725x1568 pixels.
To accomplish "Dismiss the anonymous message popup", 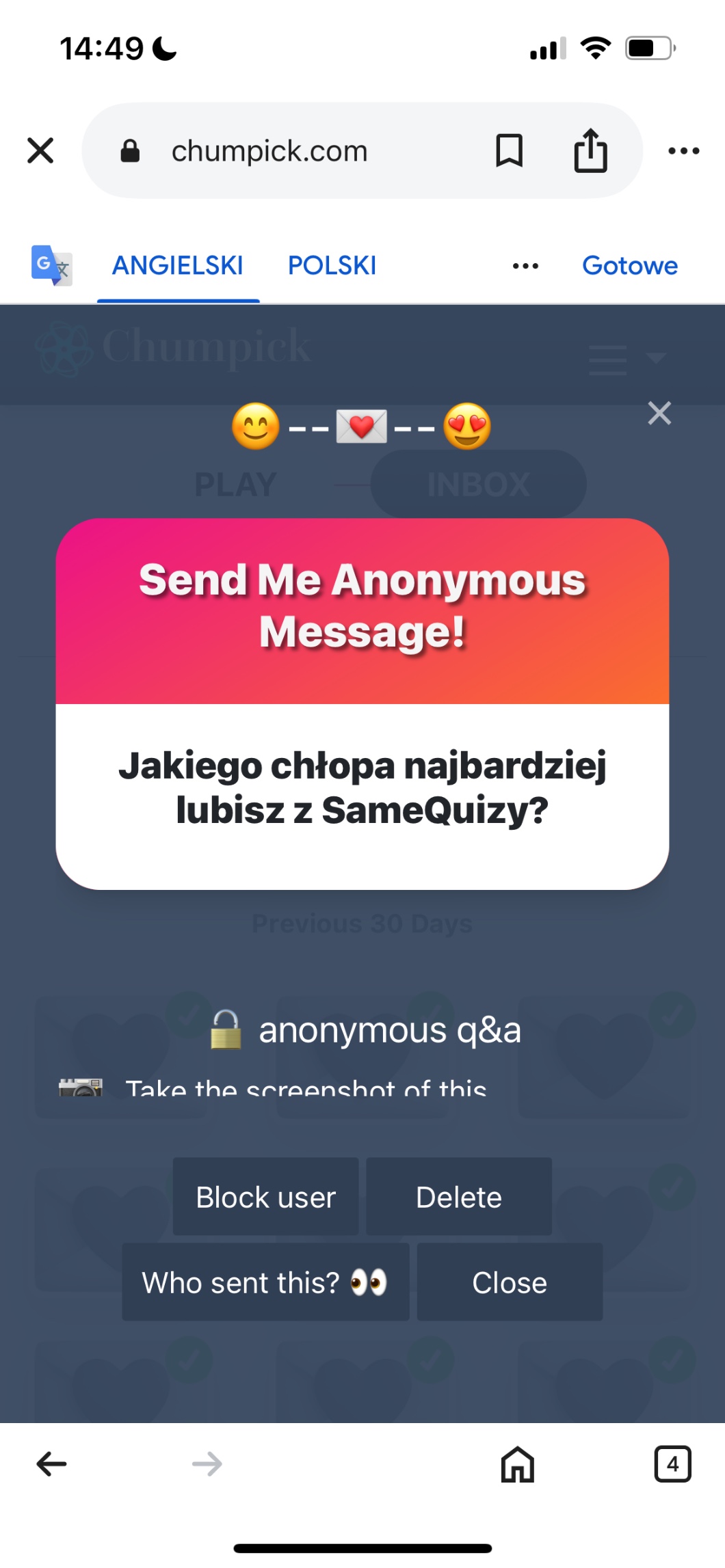I will pyautogui.click(x=659, y=414).
